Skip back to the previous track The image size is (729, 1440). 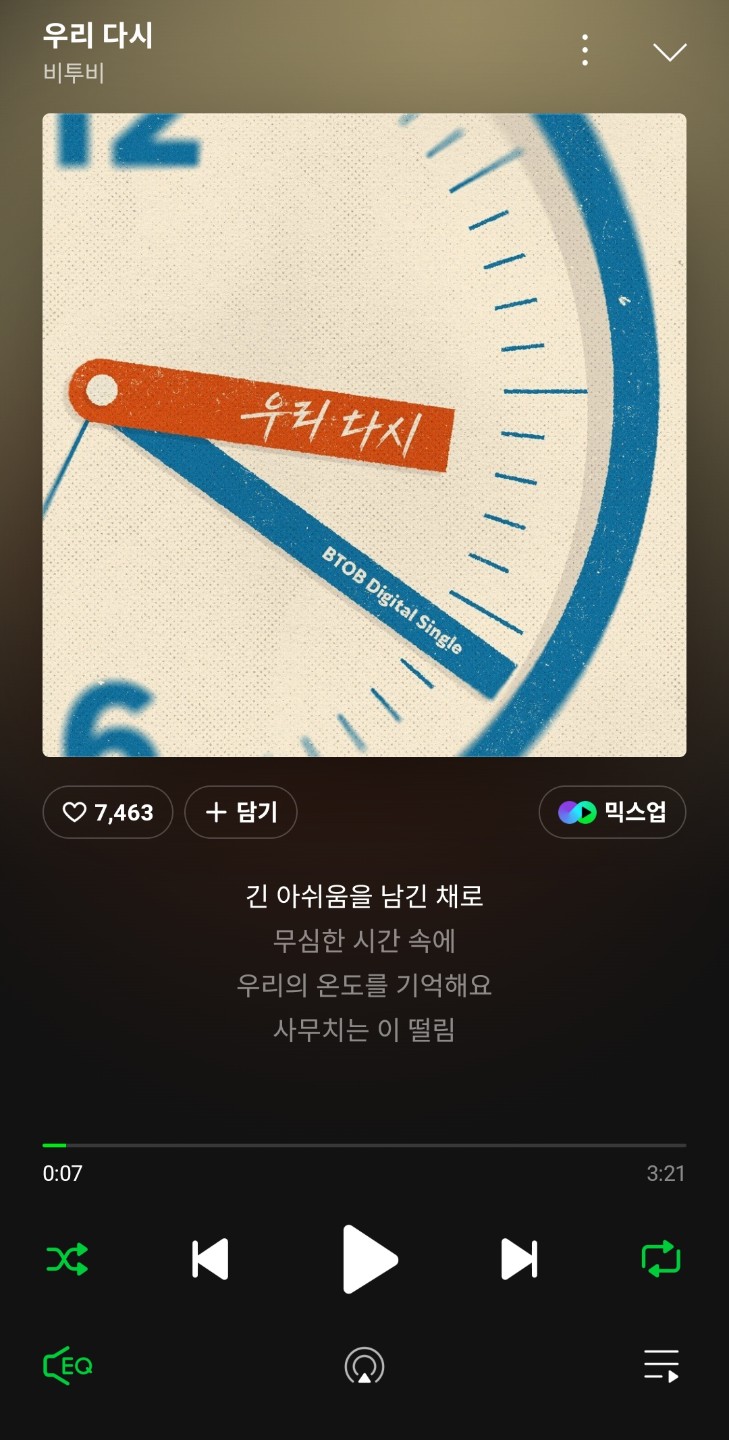(x=210, y=1259)
